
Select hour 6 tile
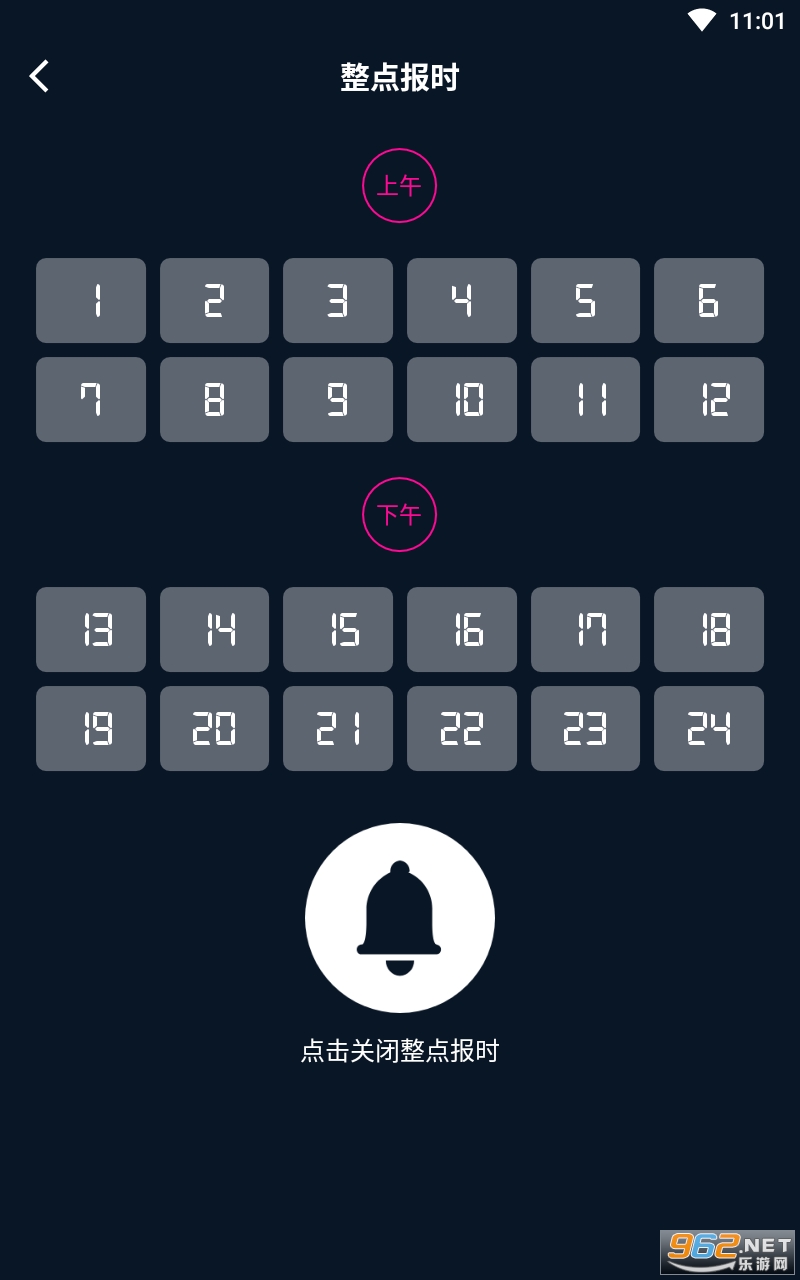point(709,301)
